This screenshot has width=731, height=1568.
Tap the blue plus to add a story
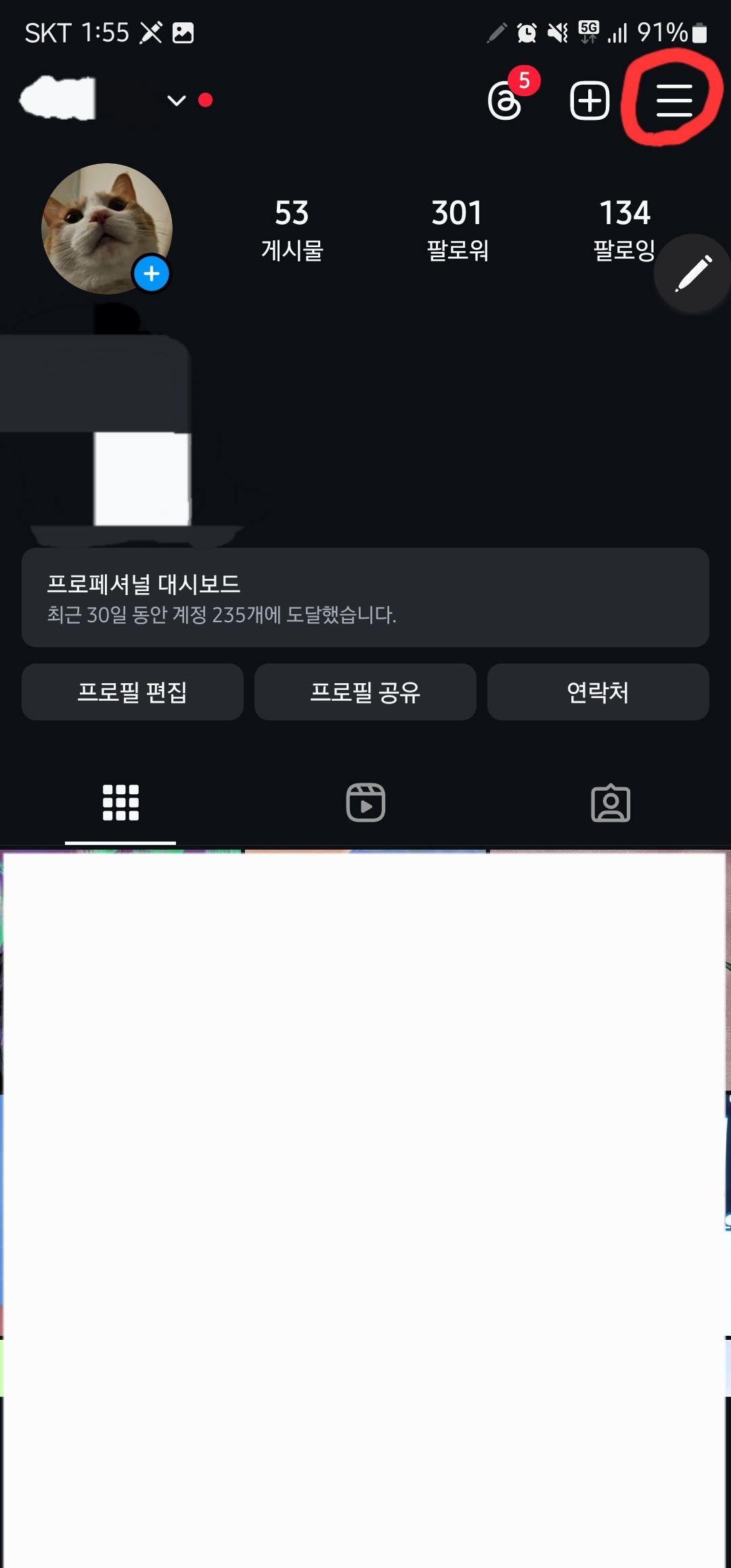[x=151, y=273]
